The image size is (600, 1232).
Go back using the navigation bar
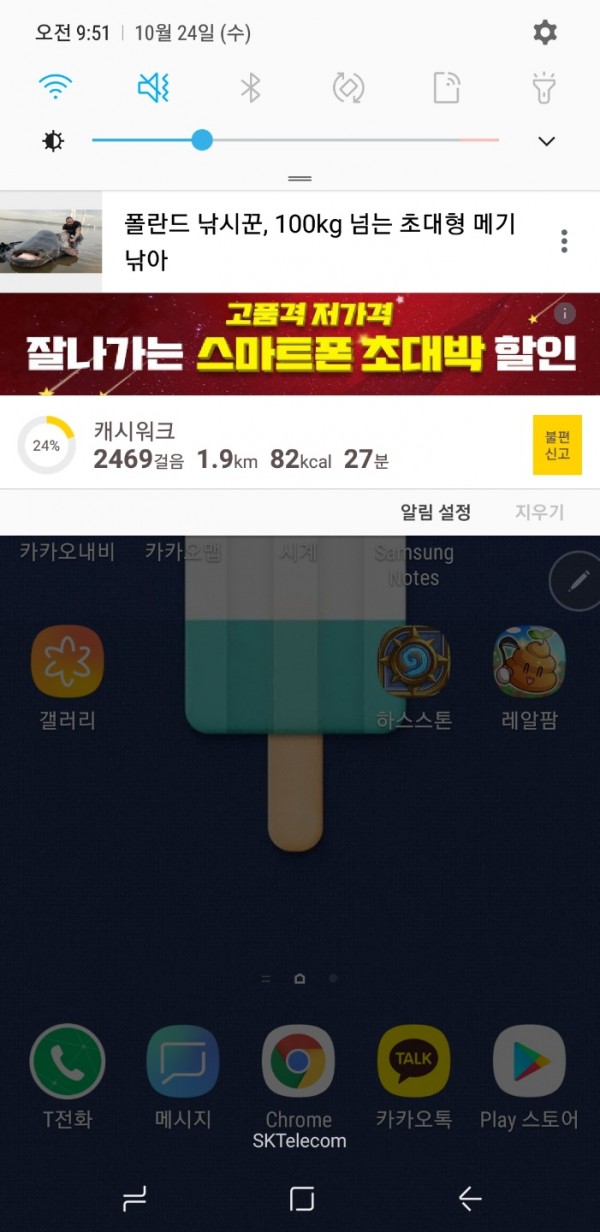coord(469,1199)
